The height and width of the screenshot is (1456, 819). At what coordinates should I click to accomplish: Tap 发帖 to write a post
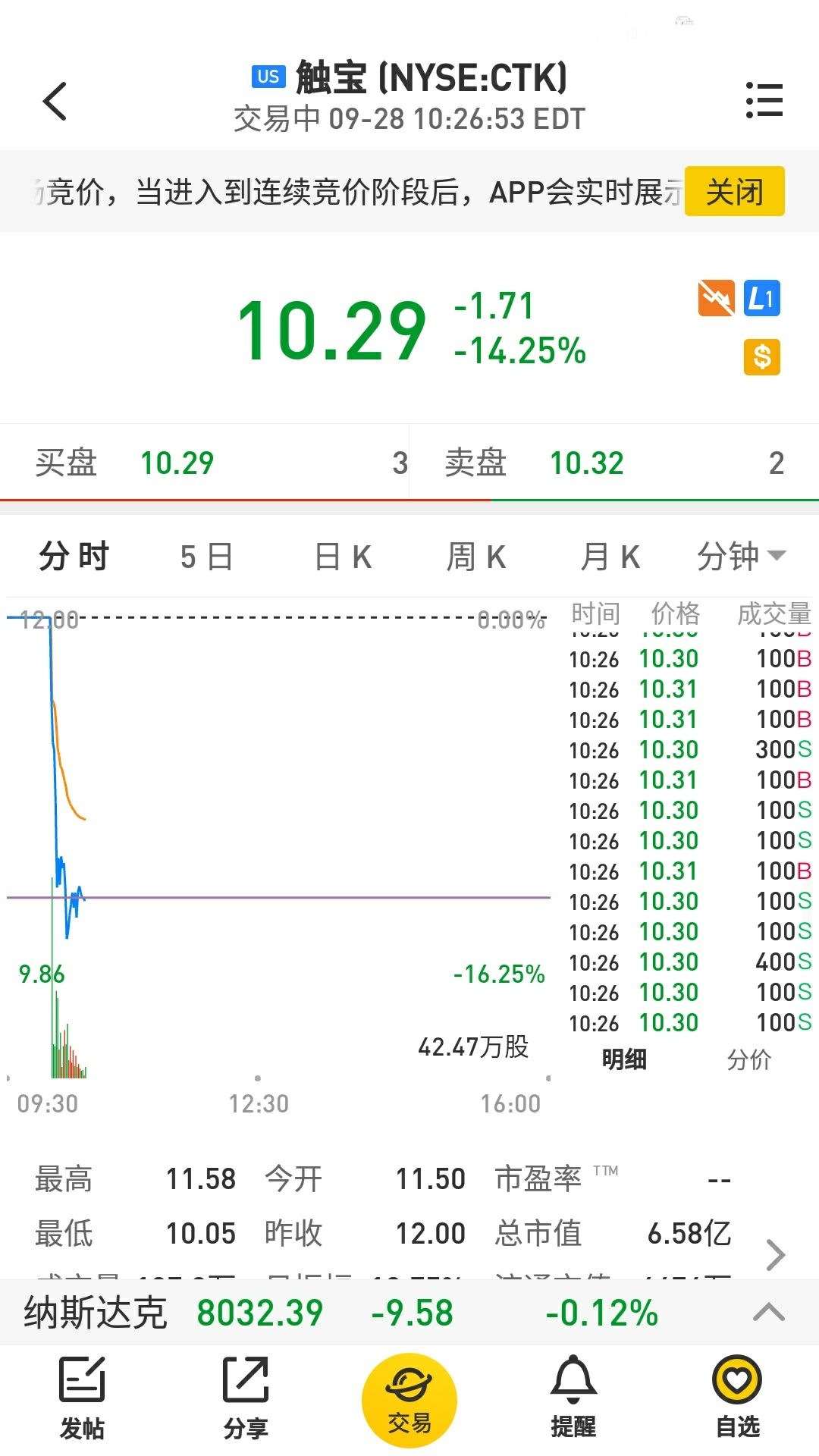pyautogui.click(x=82, y=1398)
